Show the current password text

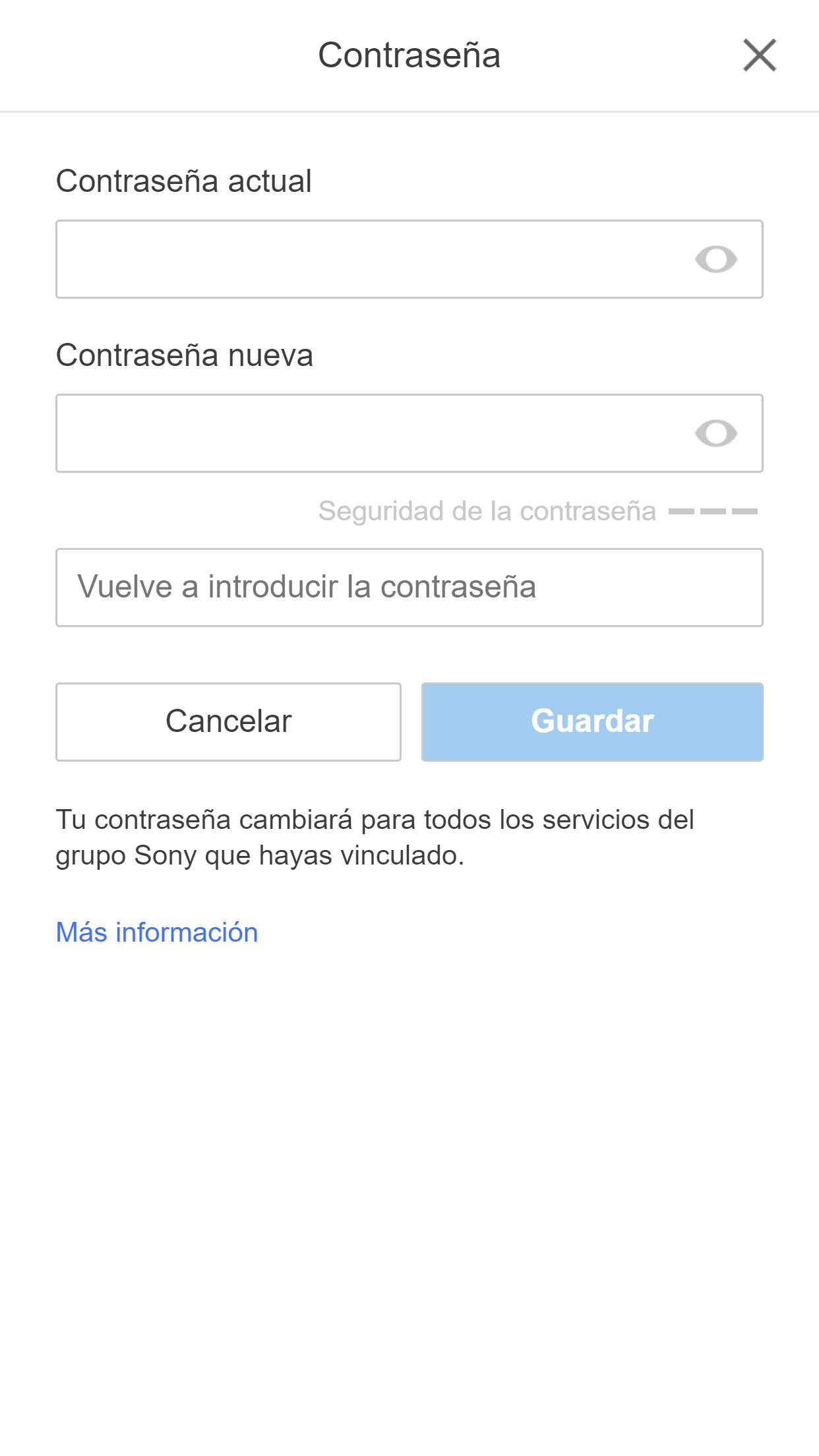tap(716, 259)
